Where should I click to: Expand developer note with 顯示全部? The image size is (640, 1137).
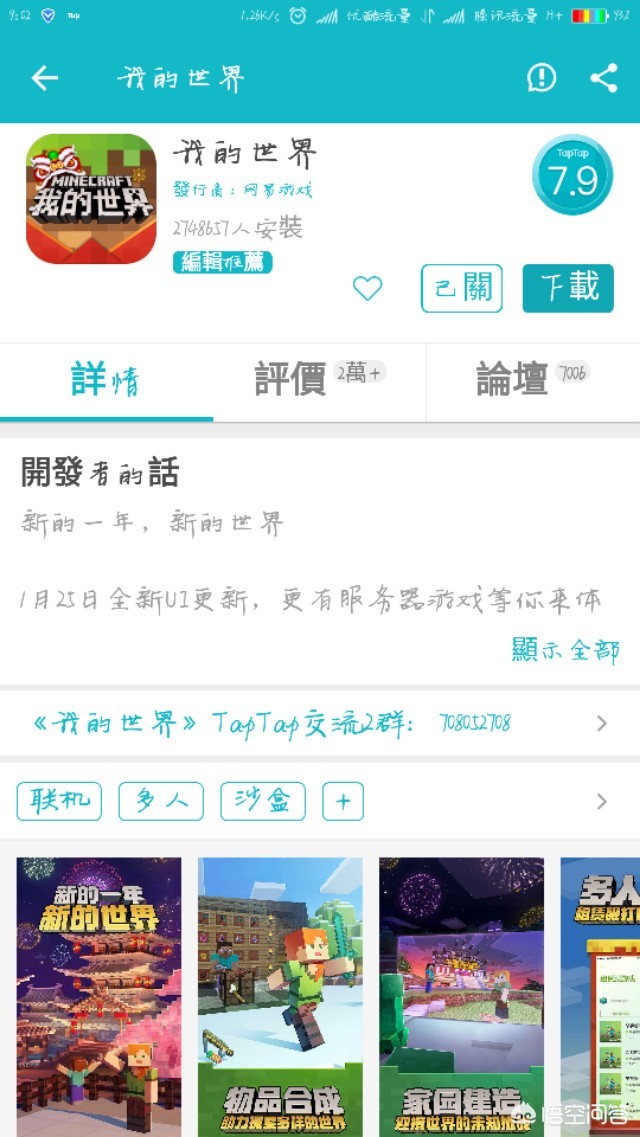(565, 650)
